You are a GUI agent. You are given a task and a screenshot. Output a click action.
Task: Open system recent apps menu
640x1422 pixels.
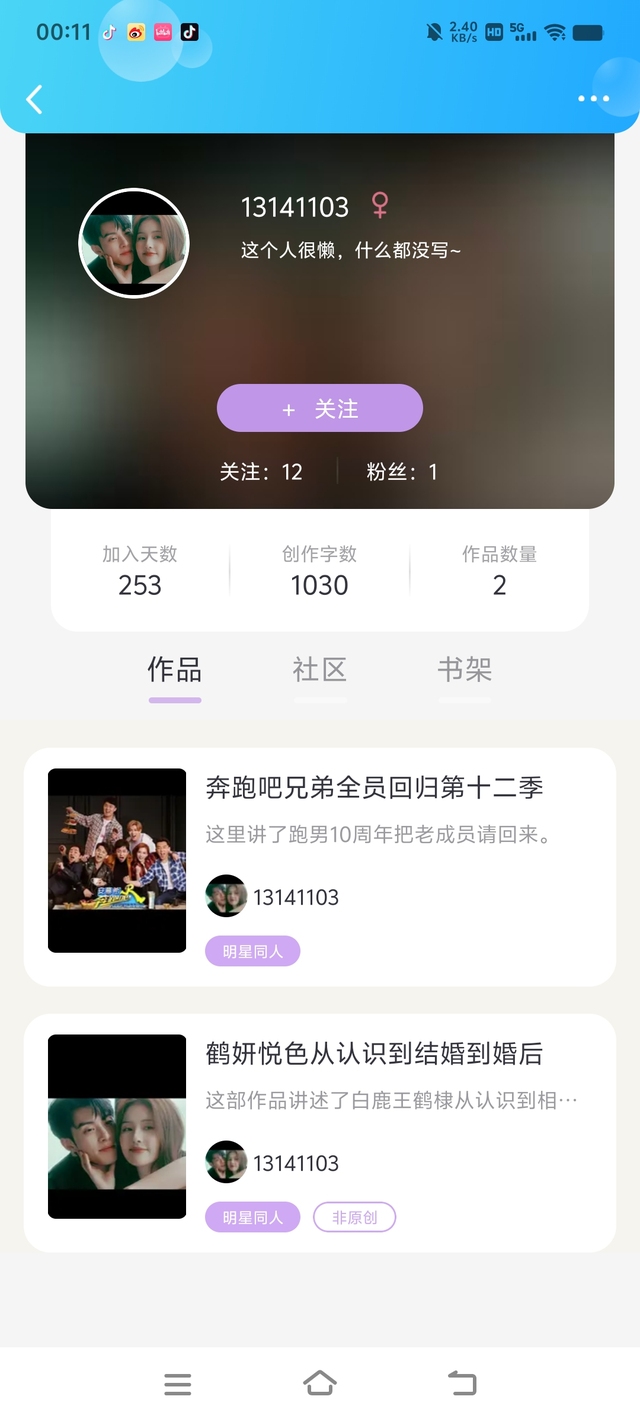click(x=178, y=1384)
